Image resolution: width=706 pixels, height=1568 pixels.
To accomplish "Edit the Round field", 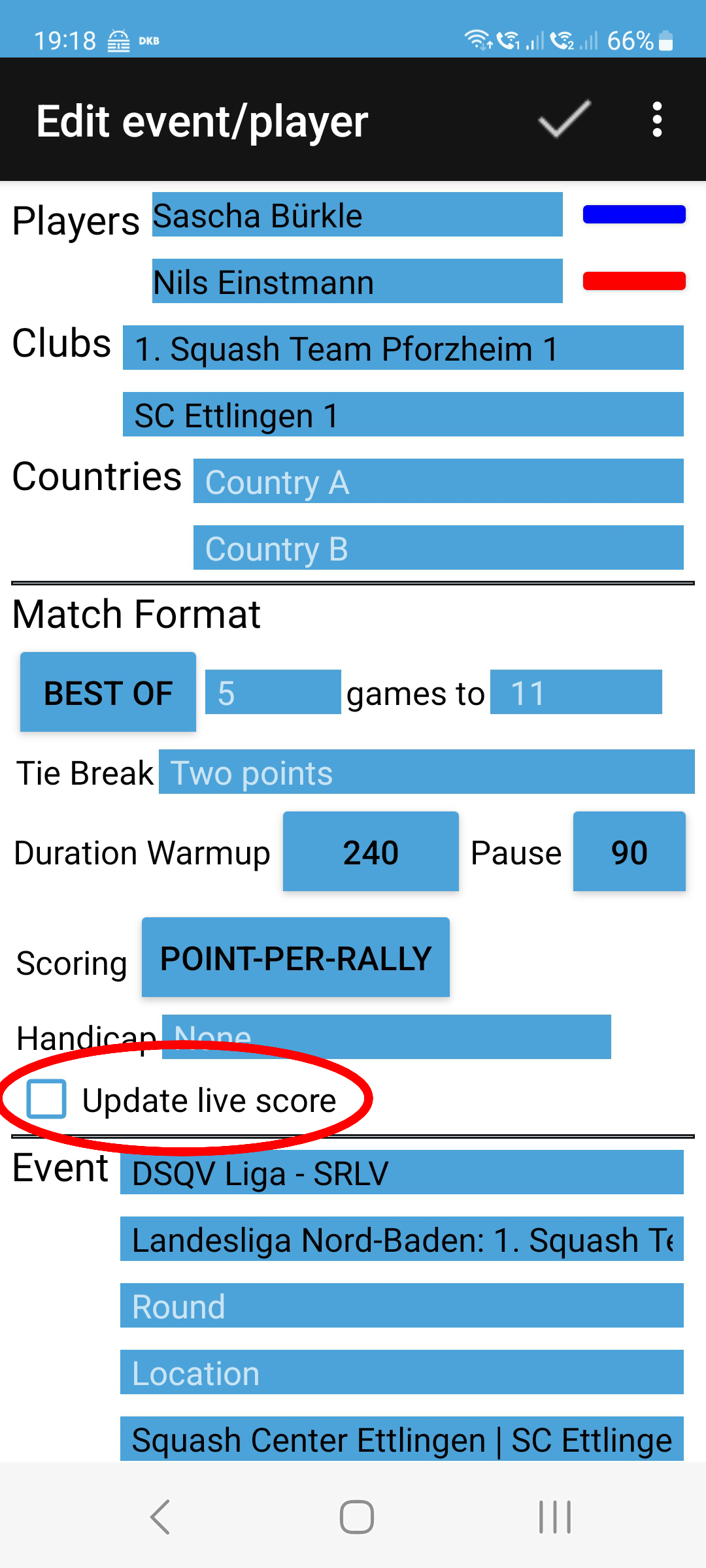I will (401, 1306).
